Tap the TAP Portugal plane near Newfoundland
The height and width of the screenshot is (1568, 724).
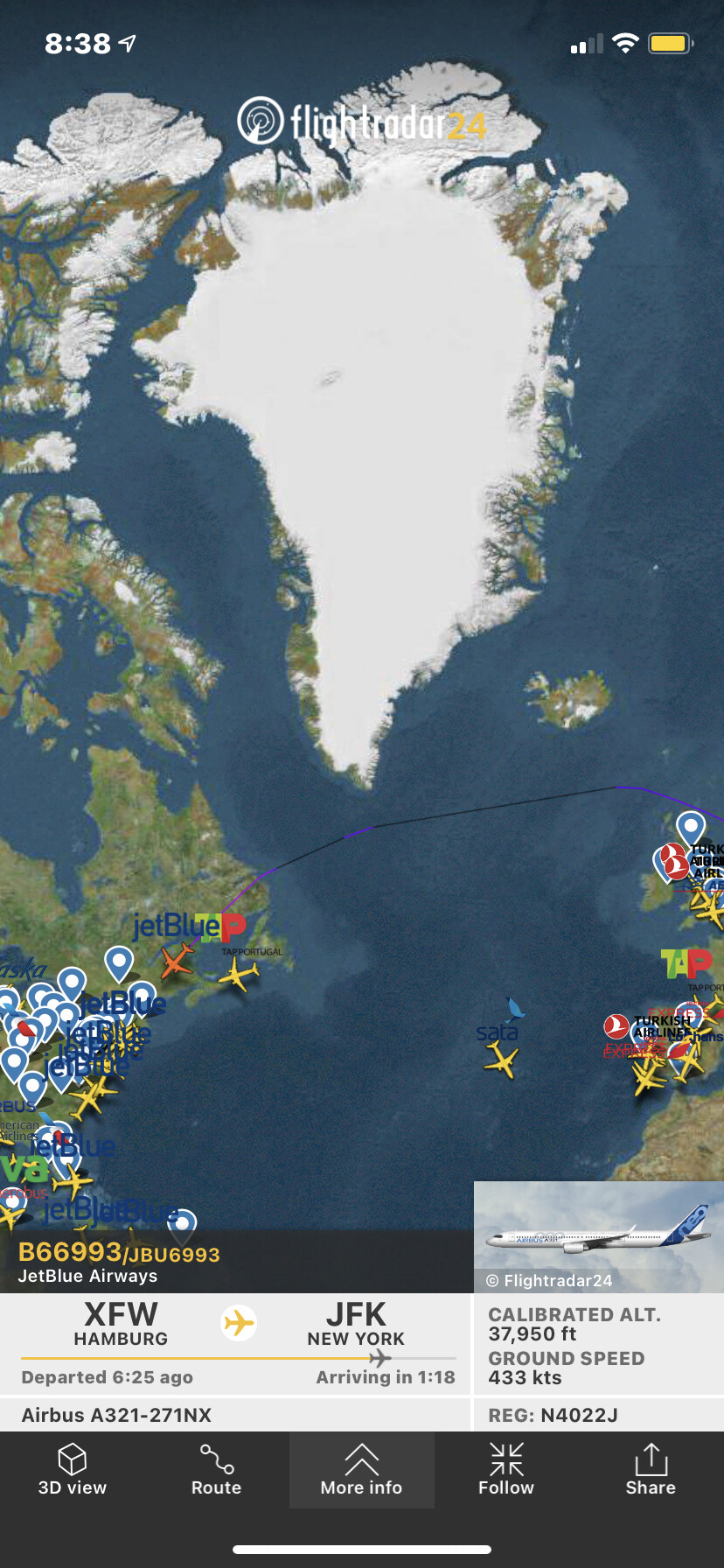[x=238, y=974]
